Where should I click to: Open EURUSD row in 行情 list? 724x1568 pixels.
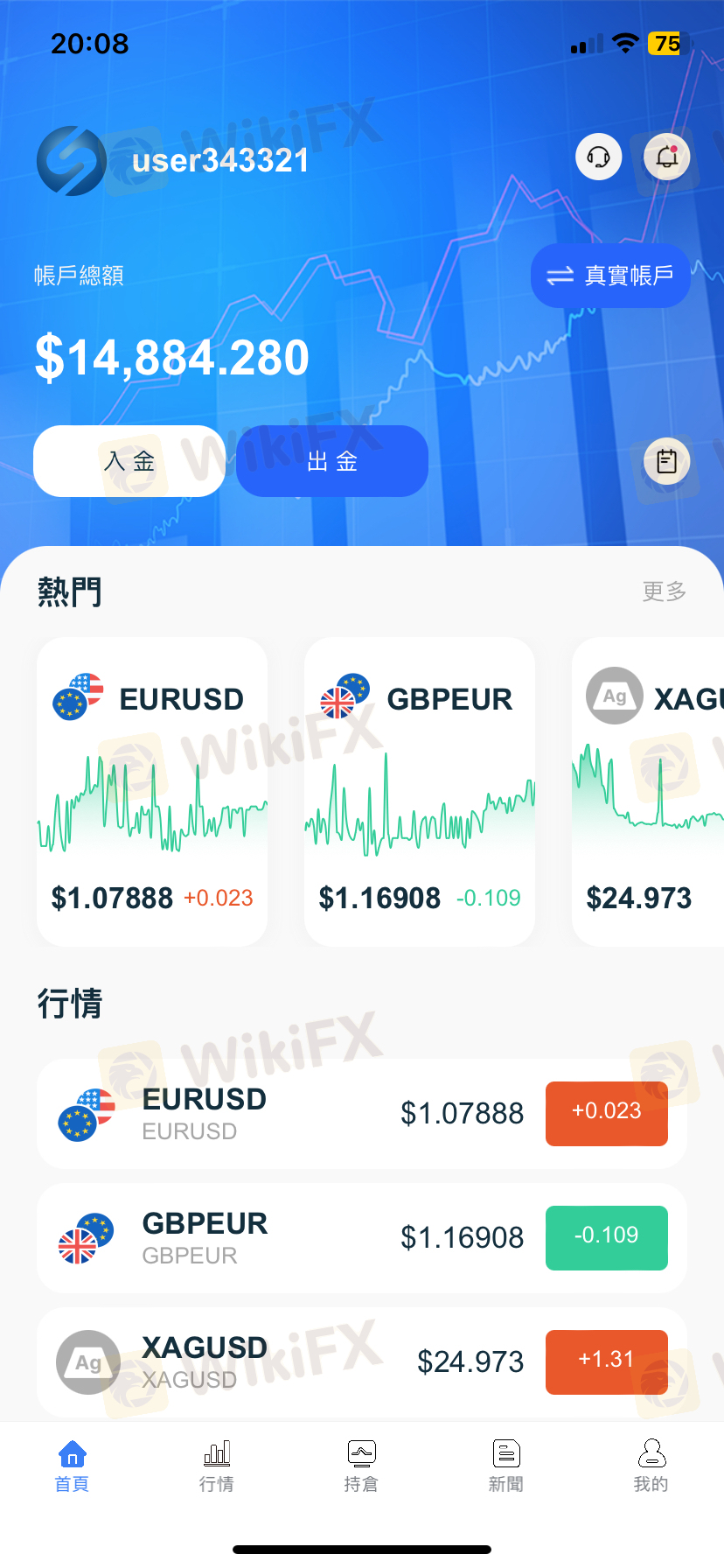point(362,1114)
